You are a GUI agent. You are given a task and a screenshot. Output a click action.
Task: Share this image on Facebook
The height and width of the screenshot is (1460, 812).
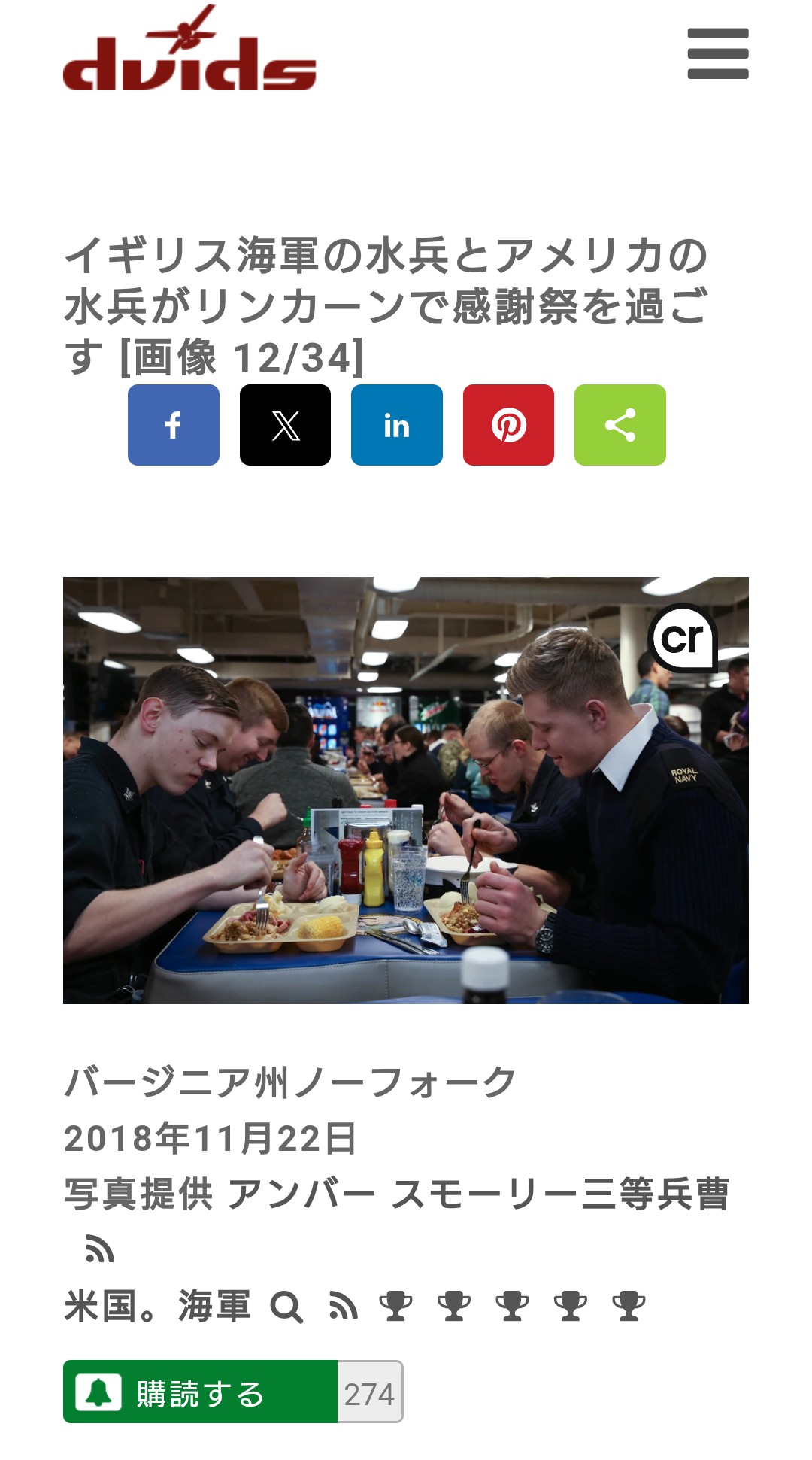coord(174,425)
